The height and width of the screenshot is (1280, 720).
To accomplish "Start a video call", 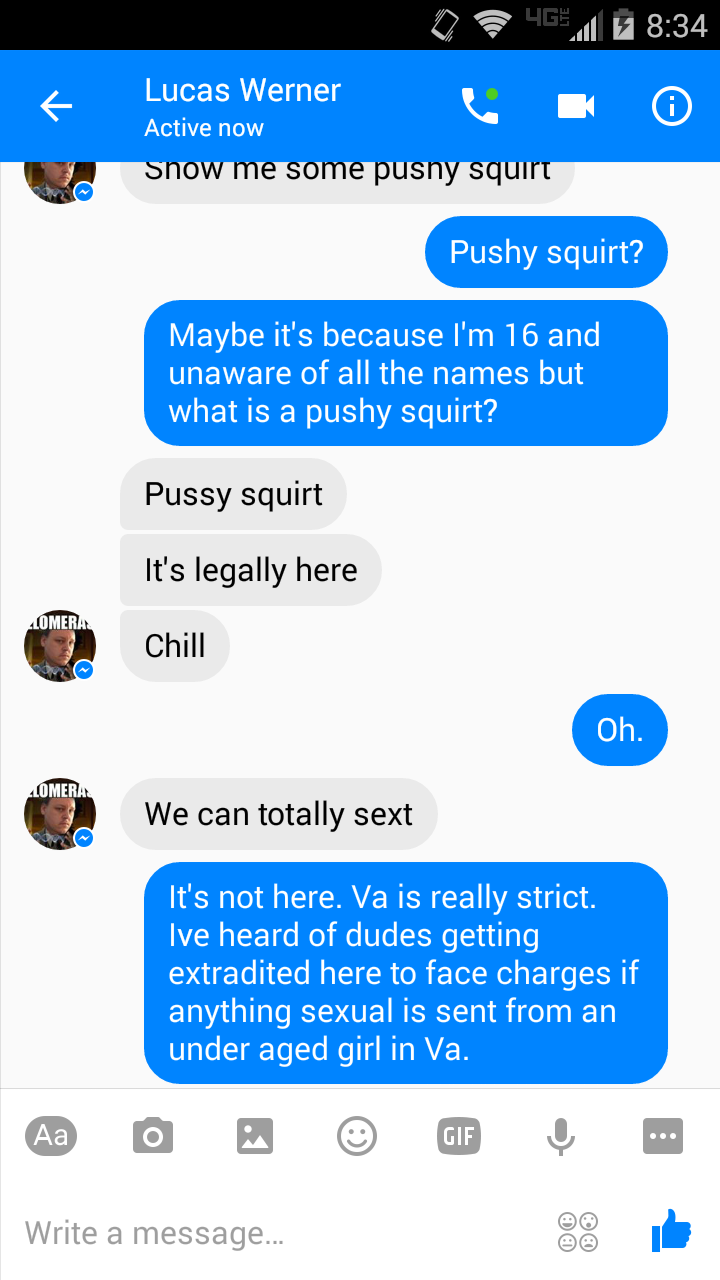I will pyautogui.click(x=576, y=106).
